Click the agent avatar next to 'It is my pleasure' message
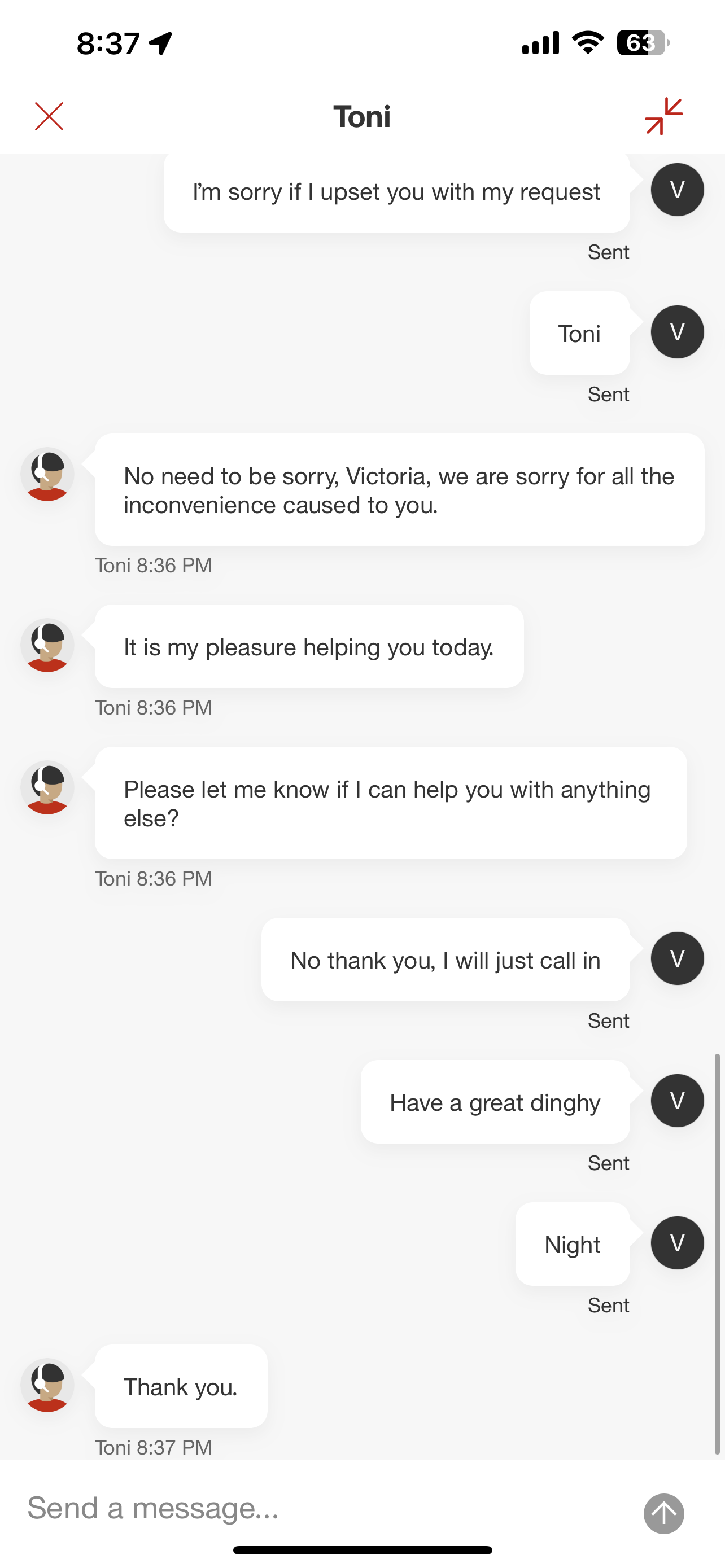 point(47,645)
